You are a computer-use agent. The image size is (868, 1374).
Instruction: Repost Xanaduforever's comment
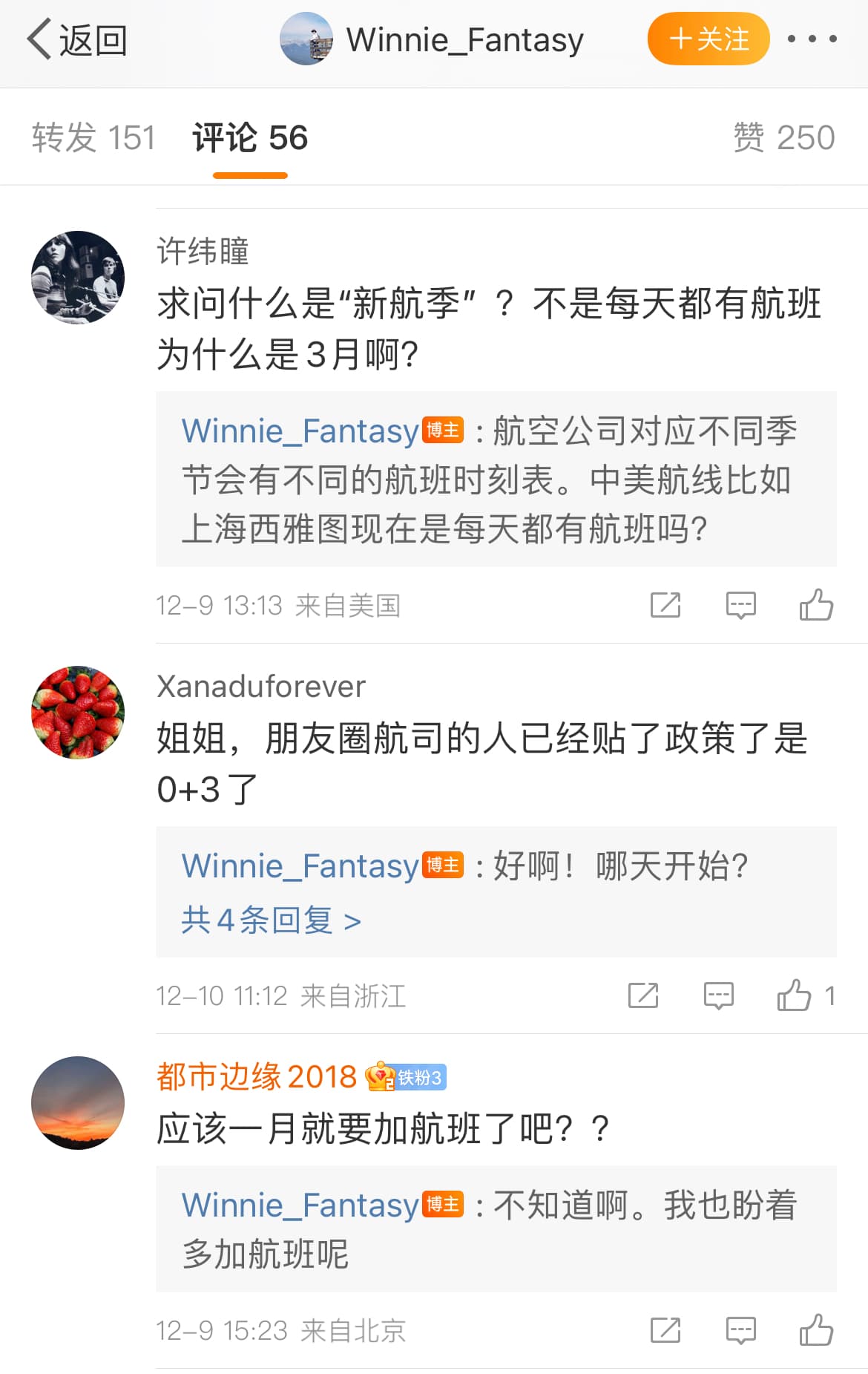tap(643, 995)
